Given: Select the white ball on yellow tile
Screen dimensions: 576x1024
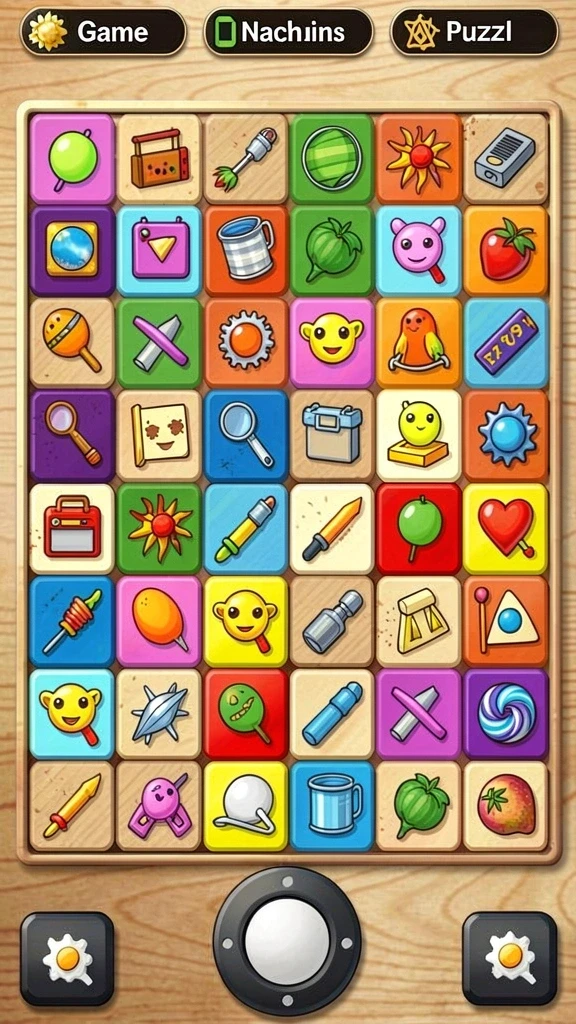Looking at the screenshot, I should tap(246, 806).
